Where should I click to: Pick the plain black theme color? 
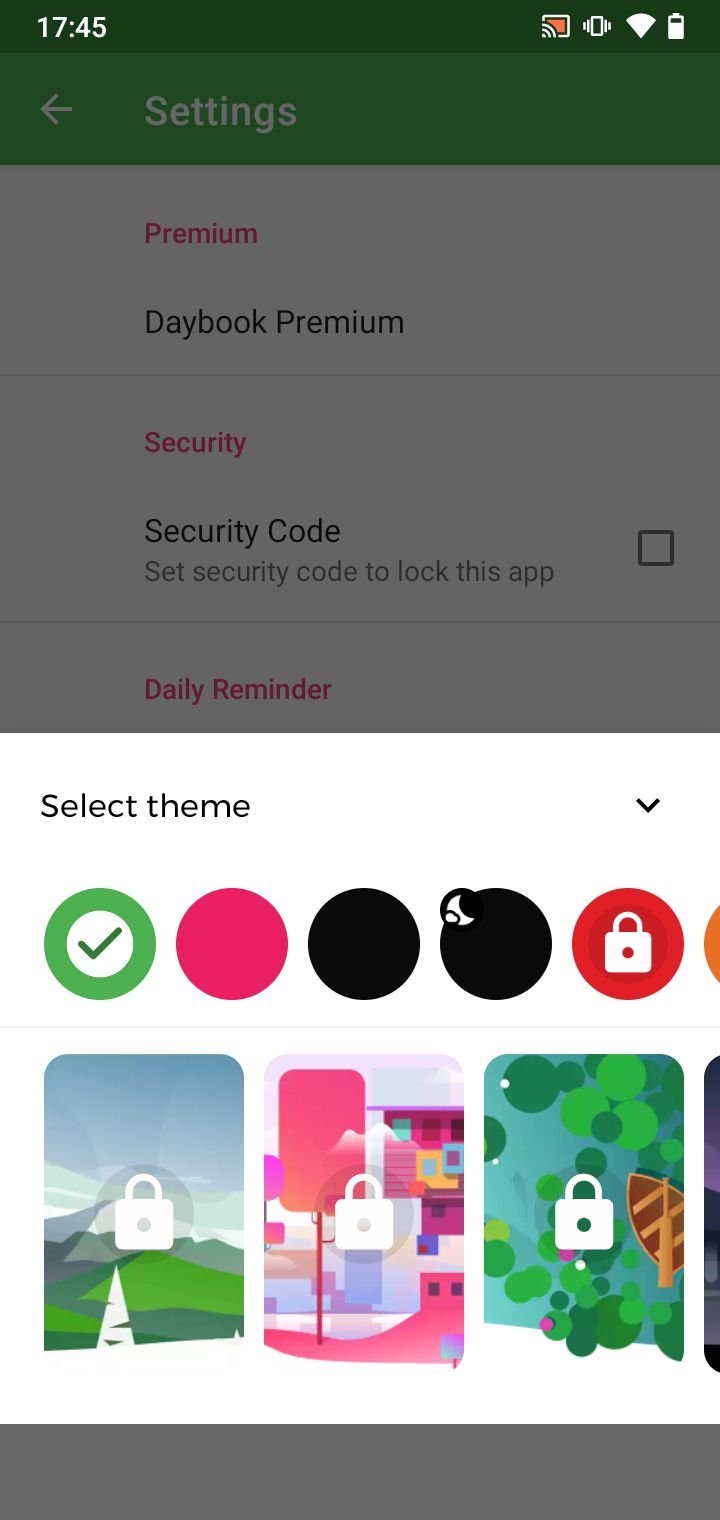364,944
